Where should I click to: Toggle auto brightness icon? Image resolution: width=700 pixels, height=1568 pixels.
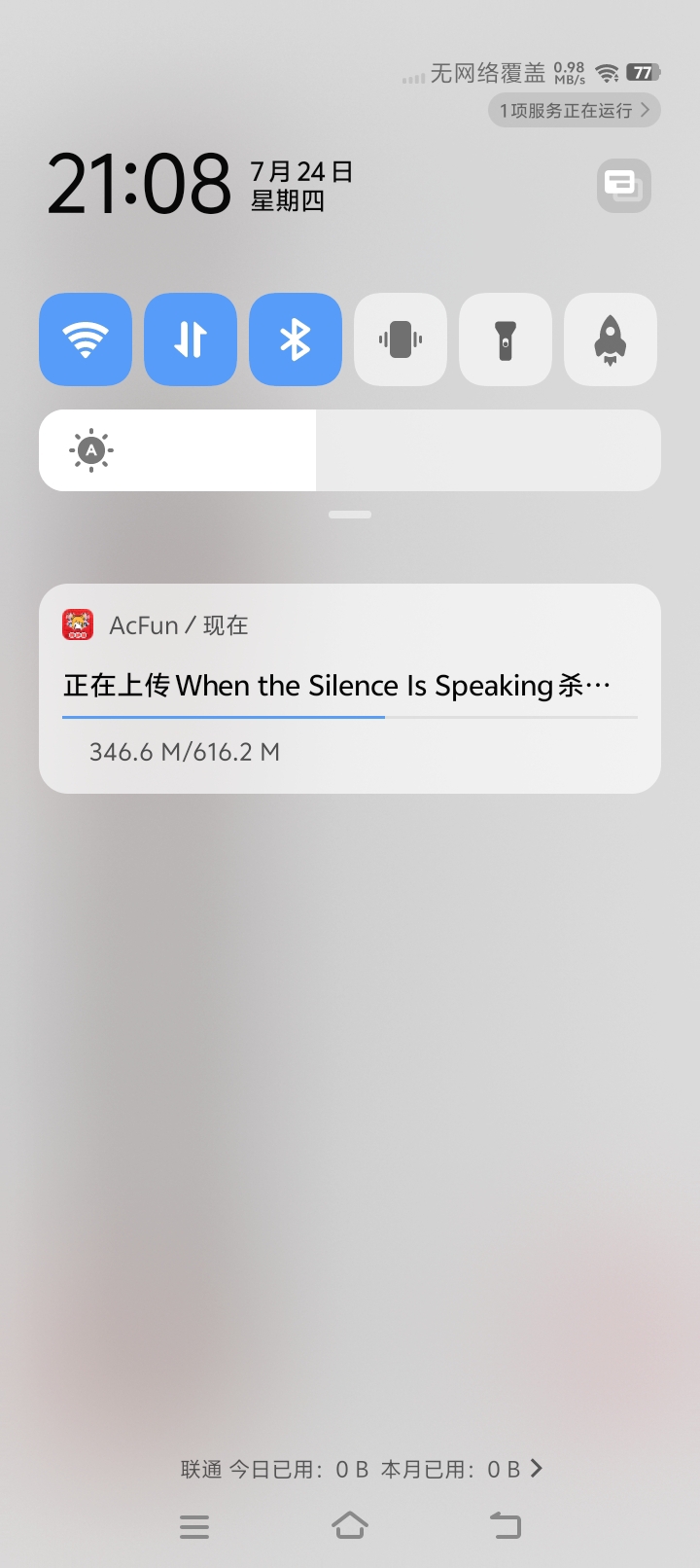91,450
